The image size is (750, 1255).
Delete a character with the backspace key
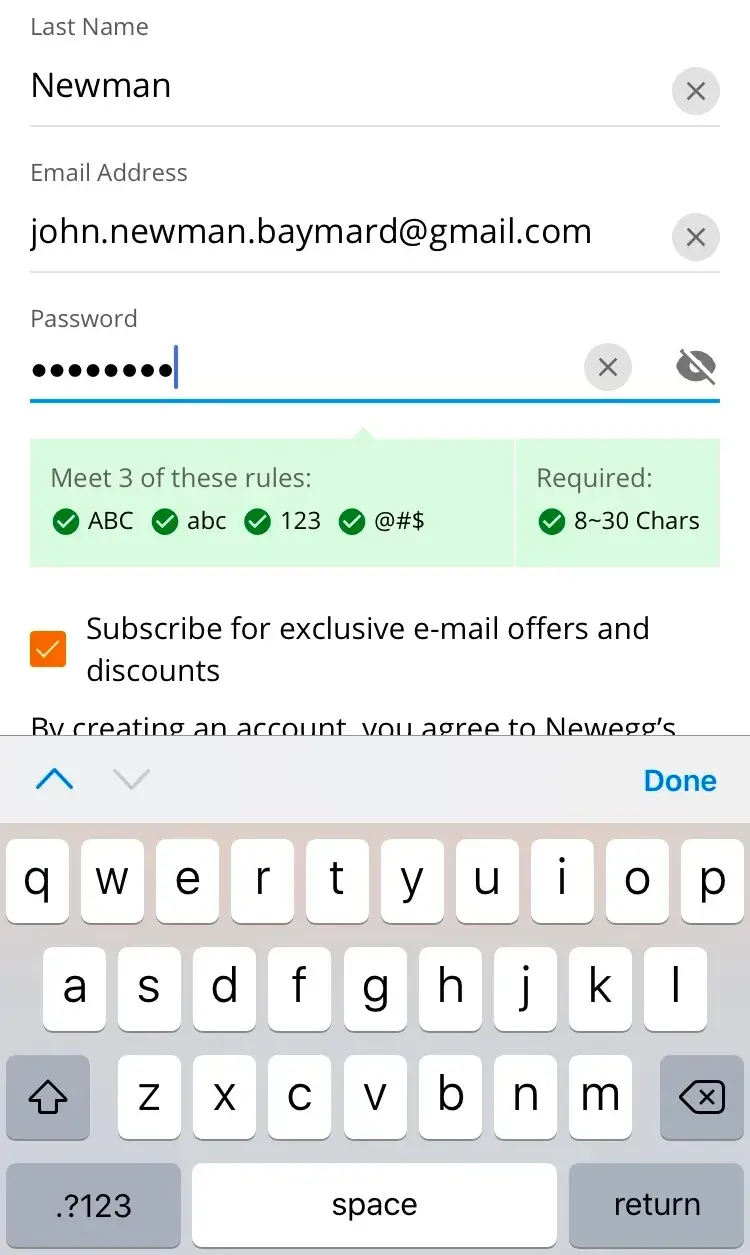tap(701, 1097)
